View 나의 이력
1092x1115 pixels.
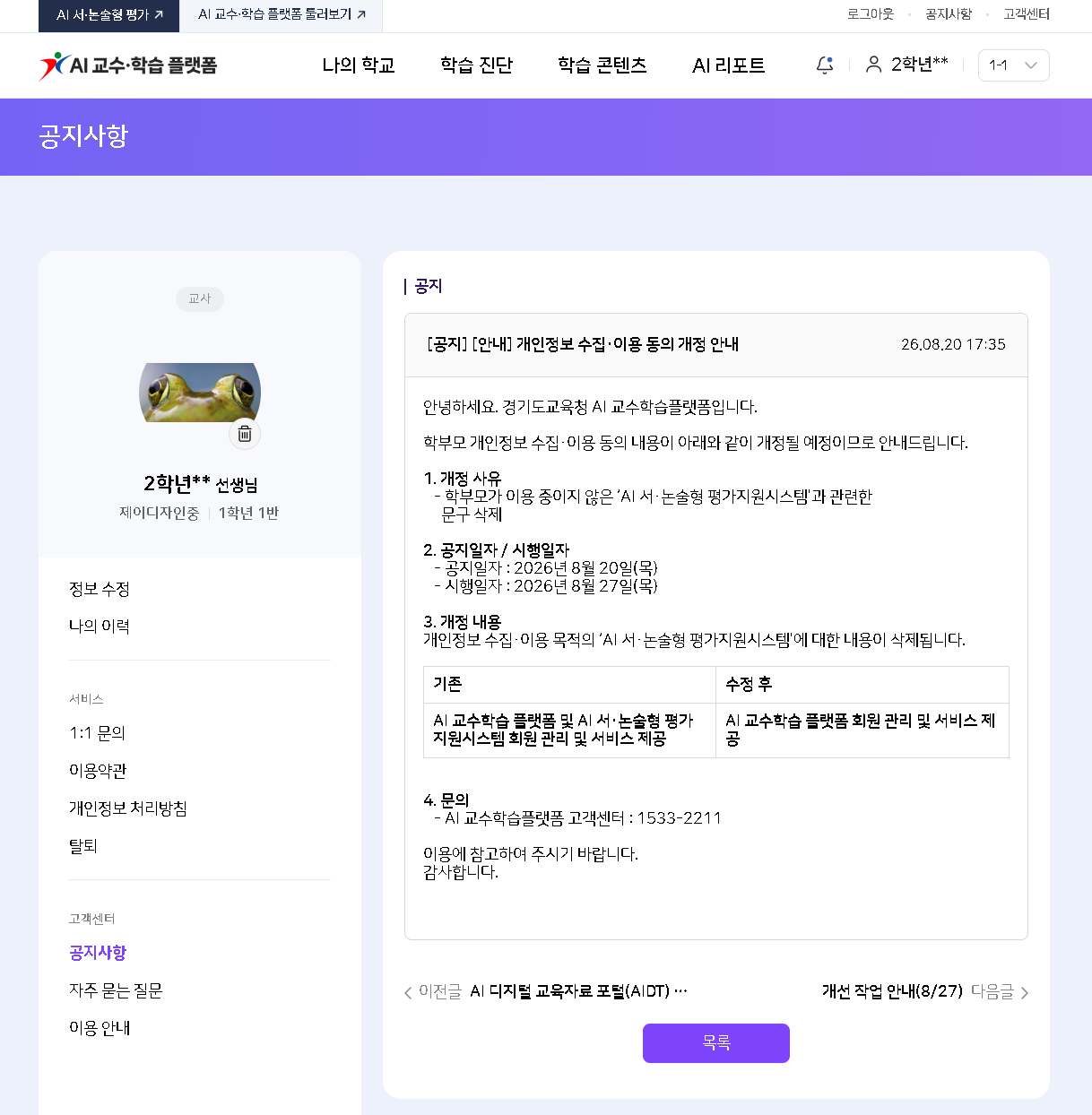pos(100,627)
